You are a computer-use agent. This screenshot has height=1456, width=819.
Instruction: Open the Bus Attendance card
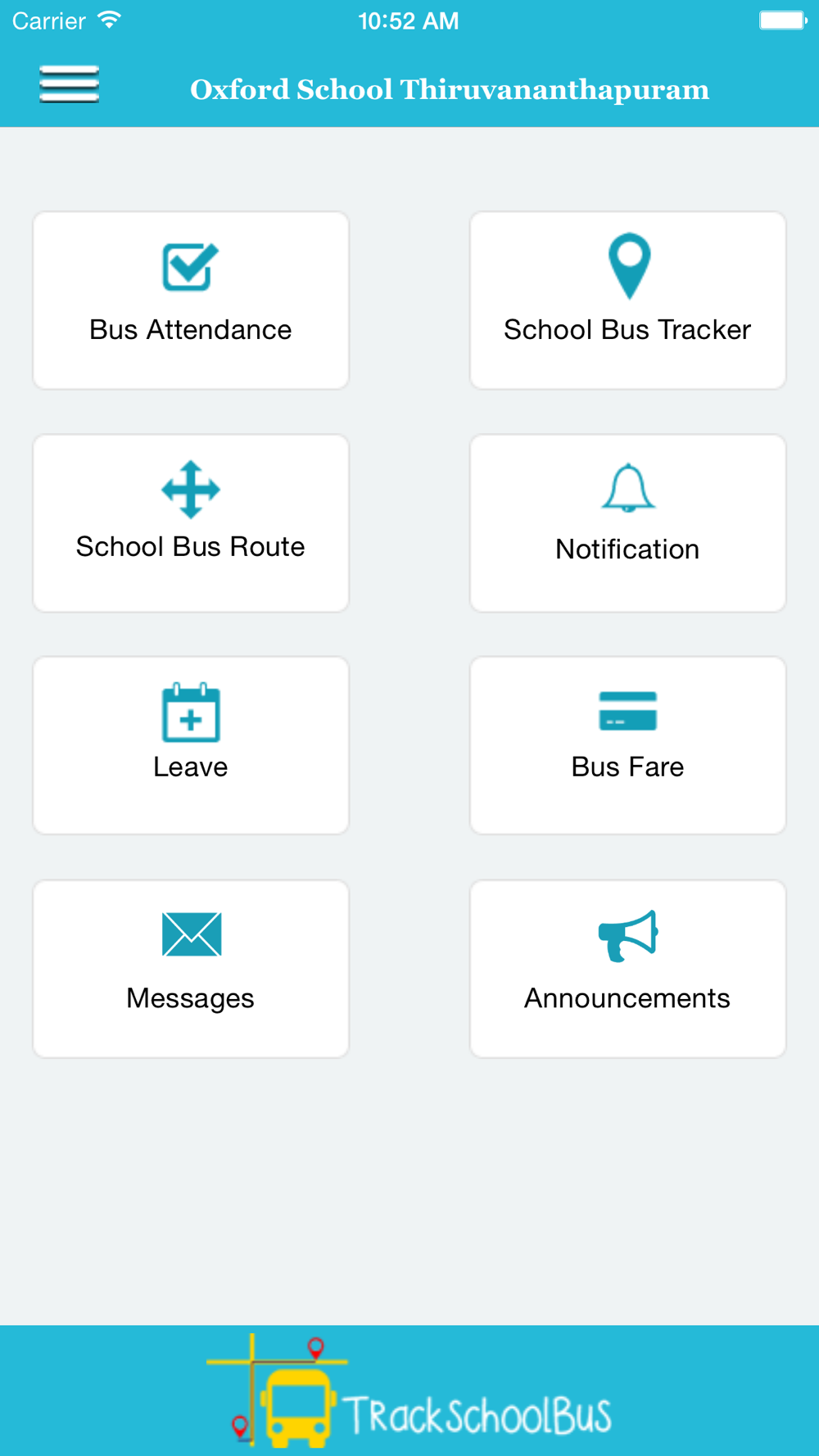[x=191, y=301]
